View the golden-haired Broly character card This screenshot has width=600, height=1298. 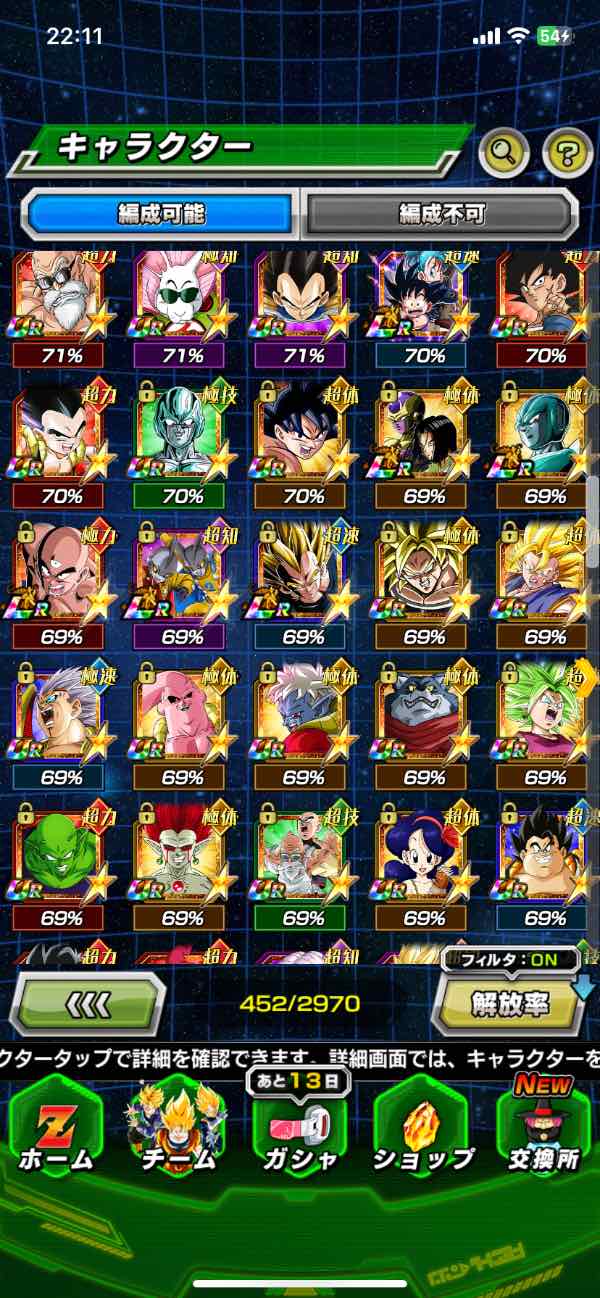(x=421, y=570)
